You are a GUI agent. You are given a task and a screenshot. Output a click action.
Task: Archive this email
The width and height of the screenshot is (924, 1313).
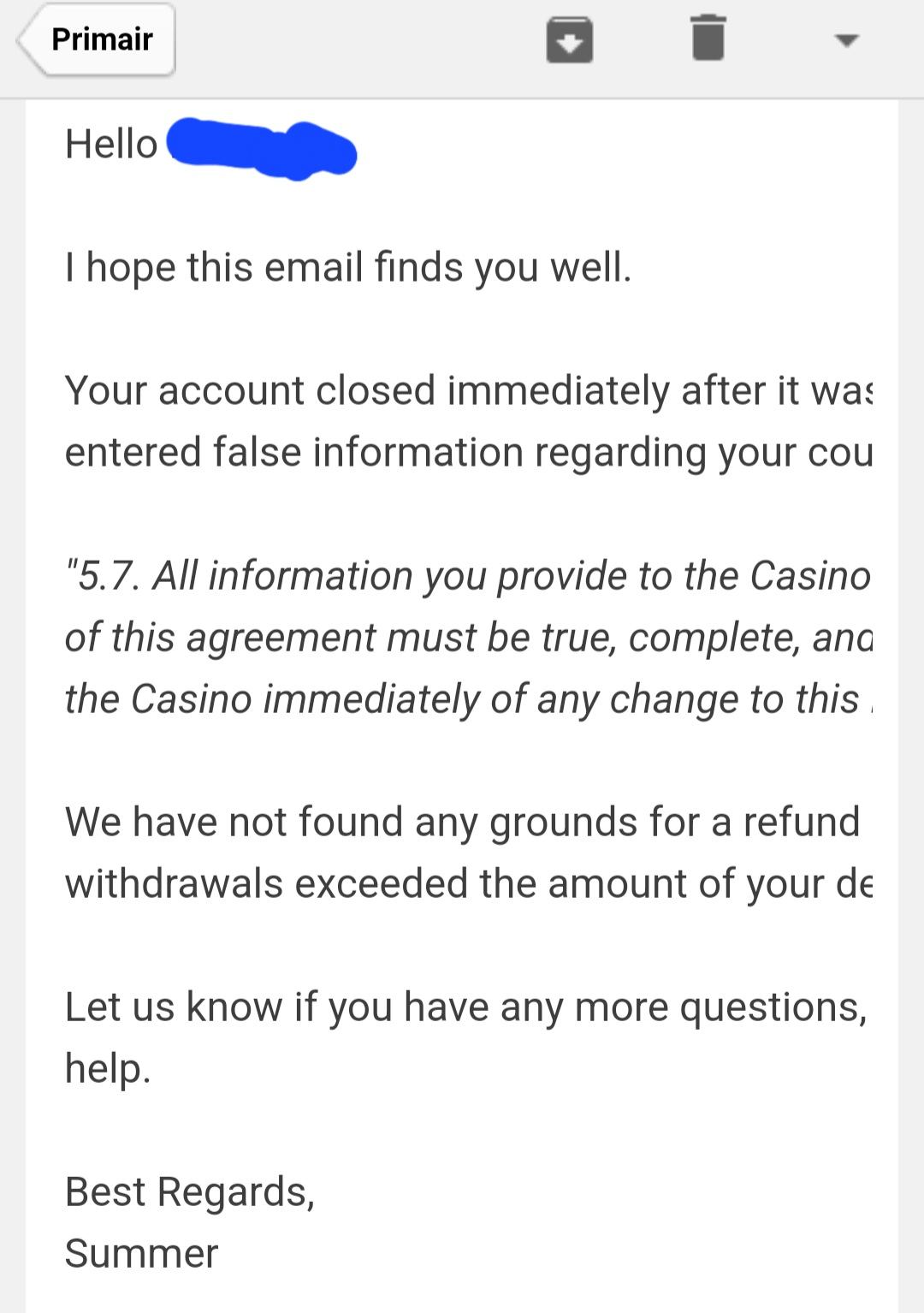pyautogui.click(x=569, y=39)
